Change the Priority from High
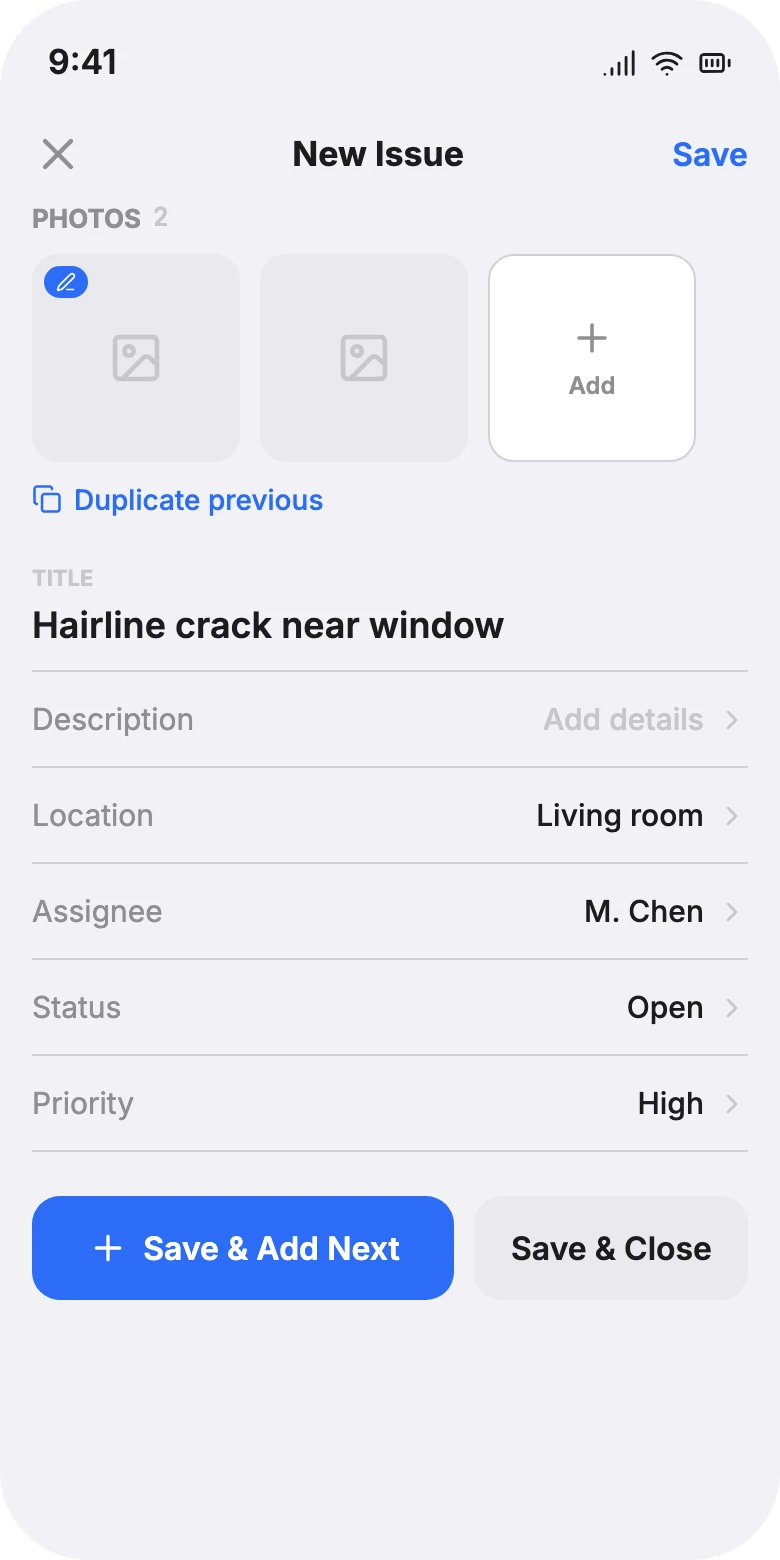The height and width of the screenshot is (1560, 780). 390,1104
